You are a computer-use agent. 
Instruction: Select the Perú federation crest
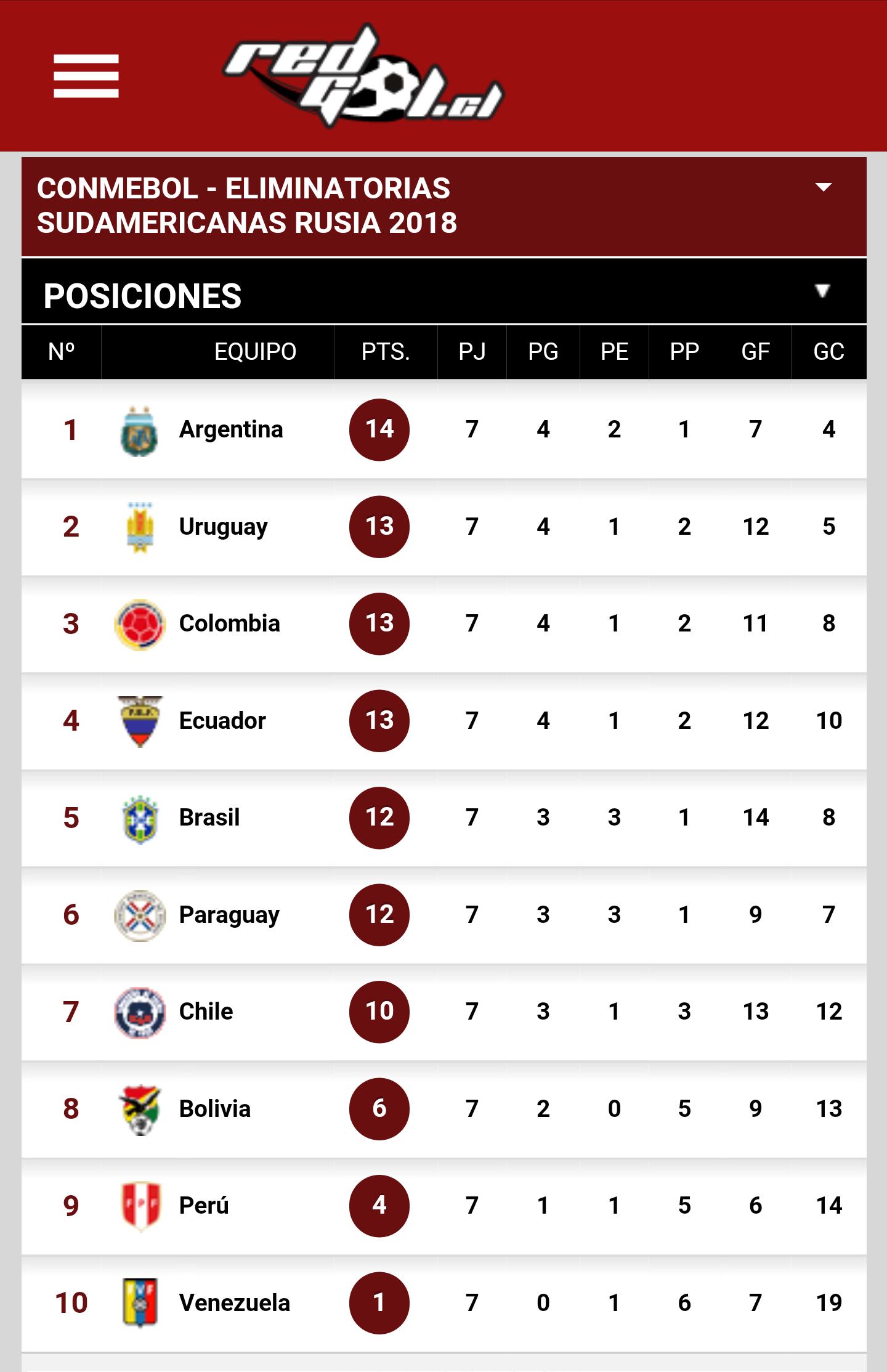click(x=140, y=1205)
